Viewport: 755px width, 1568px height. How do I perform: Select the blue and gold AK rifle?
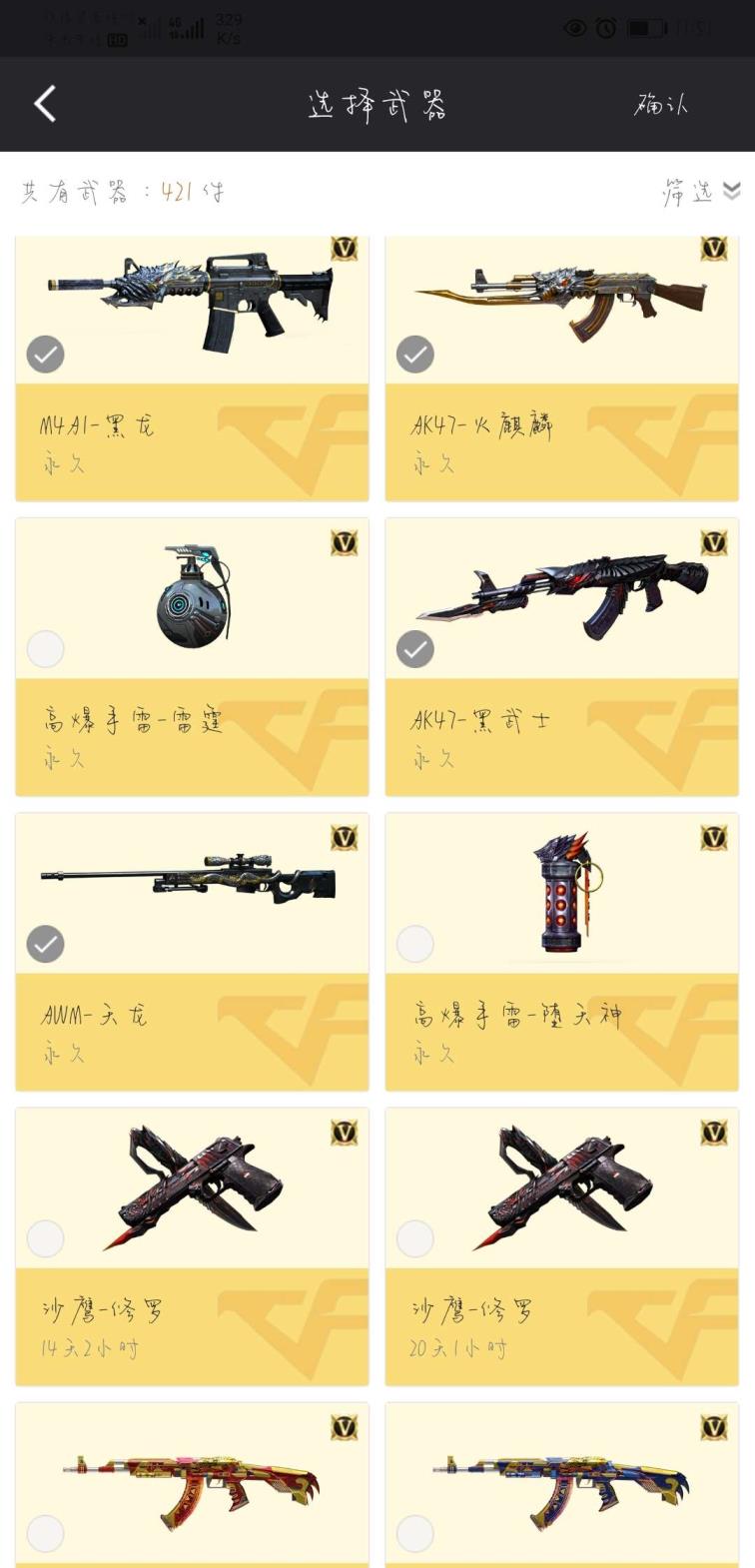[x=415, y=1533]
